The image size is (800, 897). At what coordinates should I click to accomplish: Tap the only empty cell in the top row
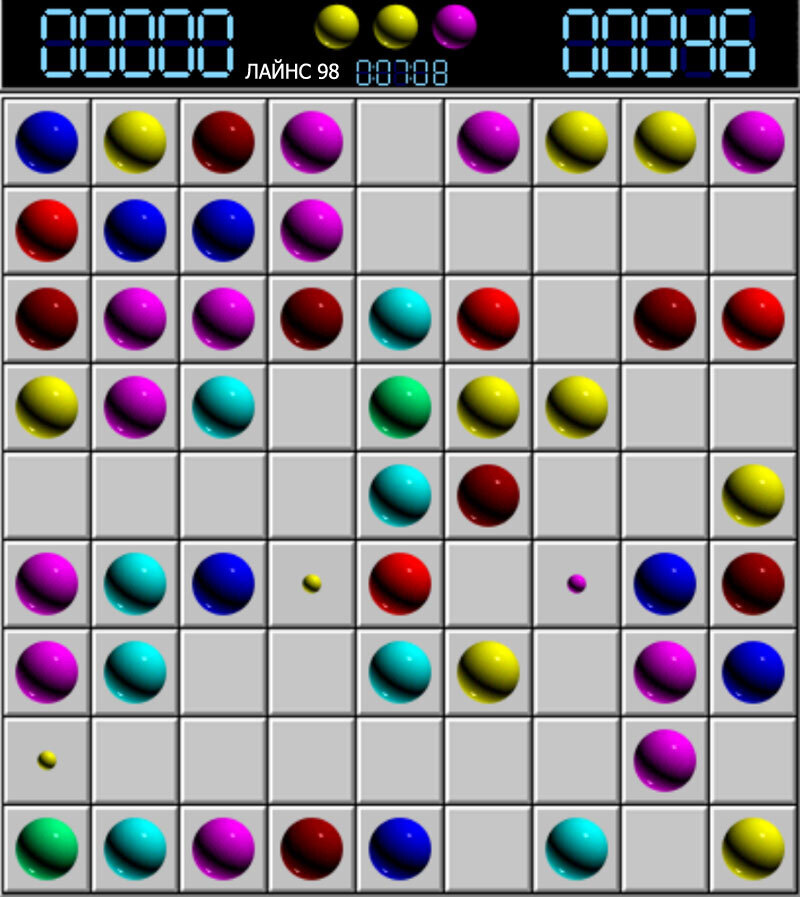pos(400,142)
